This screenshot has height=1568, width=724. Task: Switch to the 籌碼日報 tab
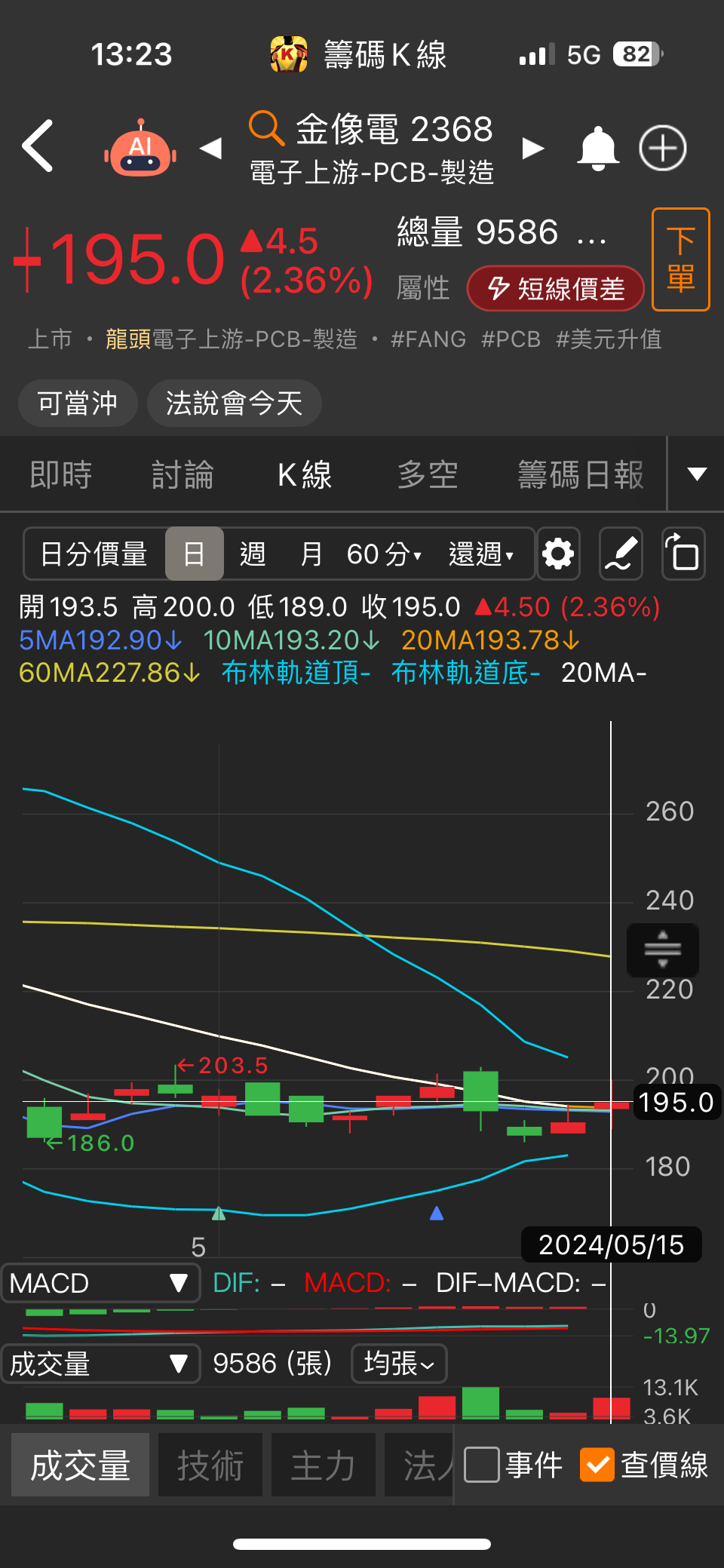581,474
